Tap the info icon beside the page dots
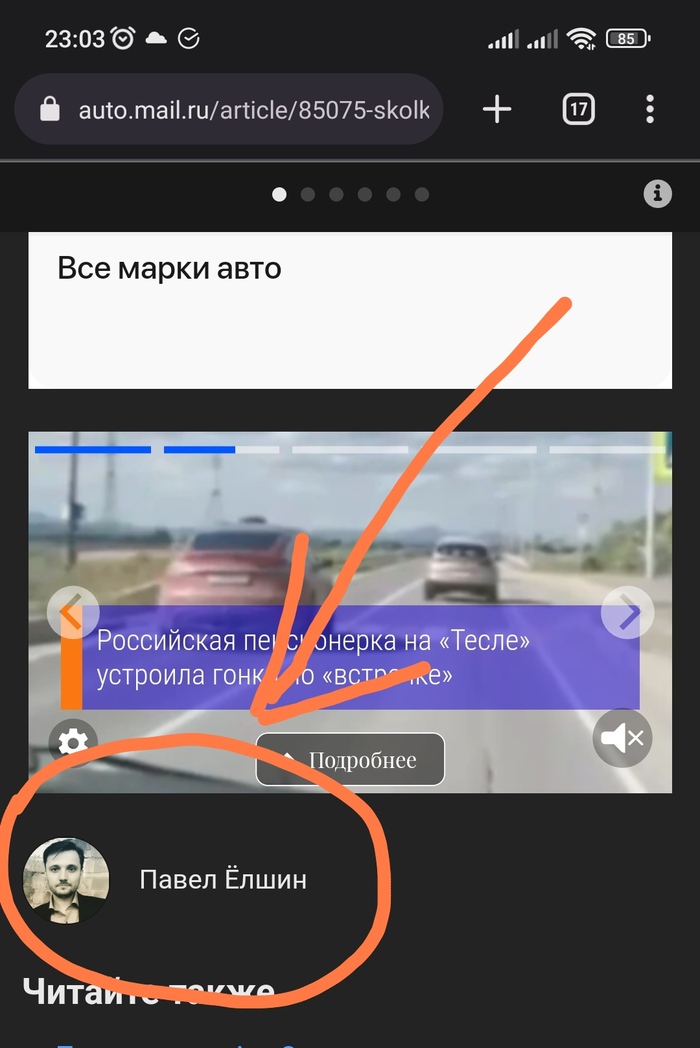The image size is (700, 1048). (x=657, y=194)
